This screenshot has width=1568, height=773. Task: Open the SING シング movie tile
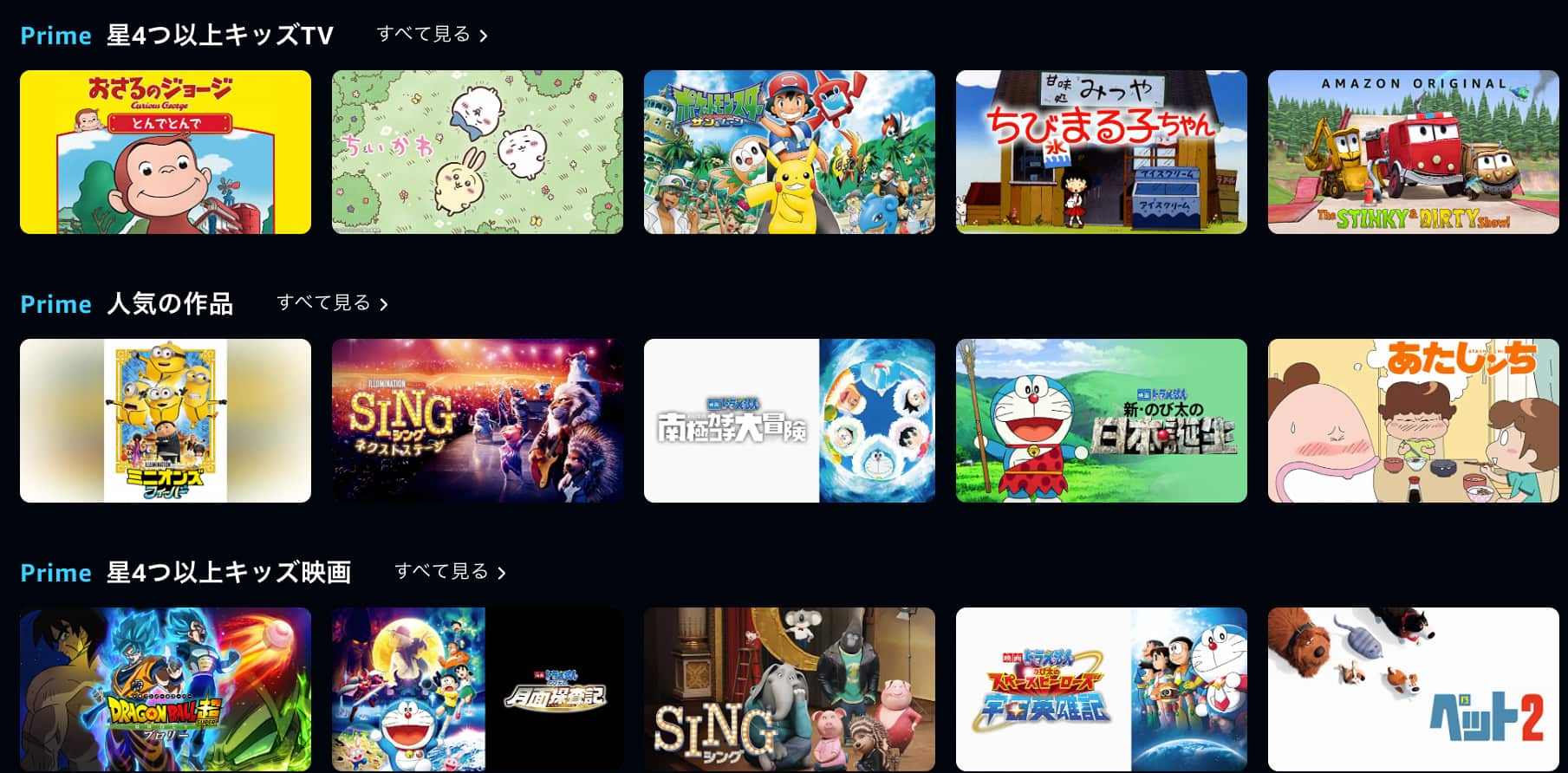click(x=789, y=689)
